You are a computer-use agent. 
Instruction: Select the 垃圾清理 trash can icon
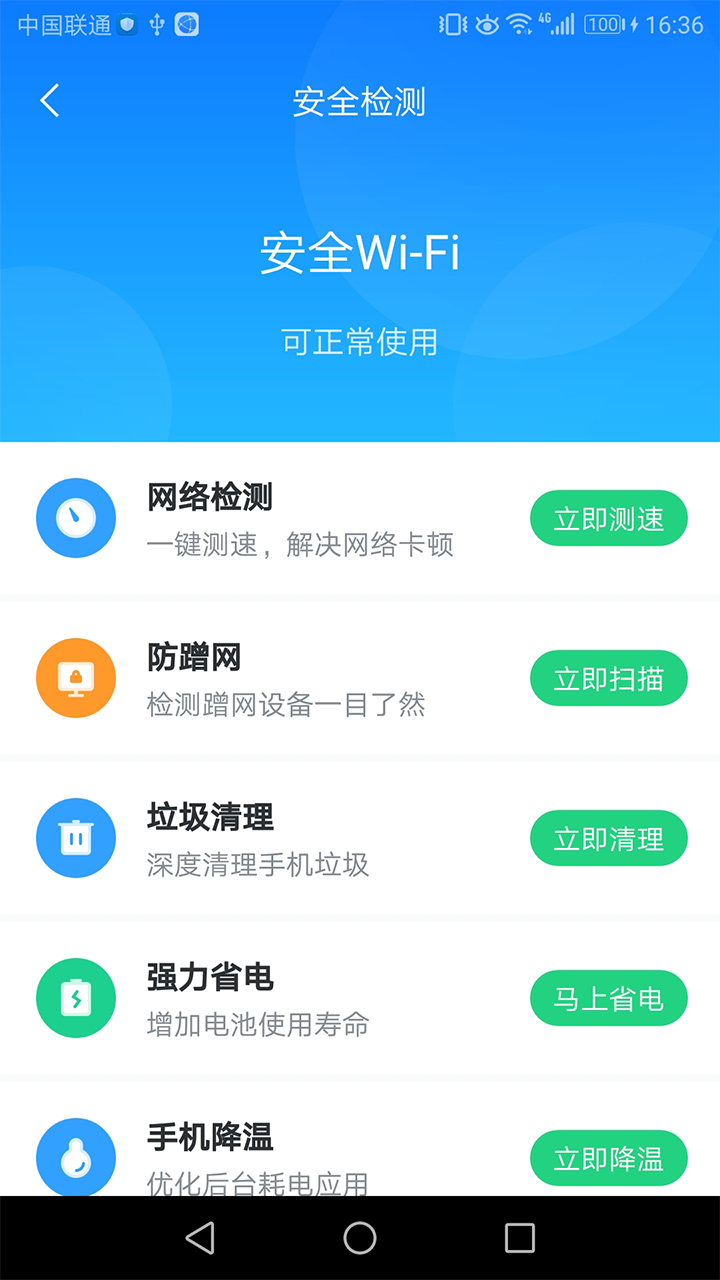75,838
